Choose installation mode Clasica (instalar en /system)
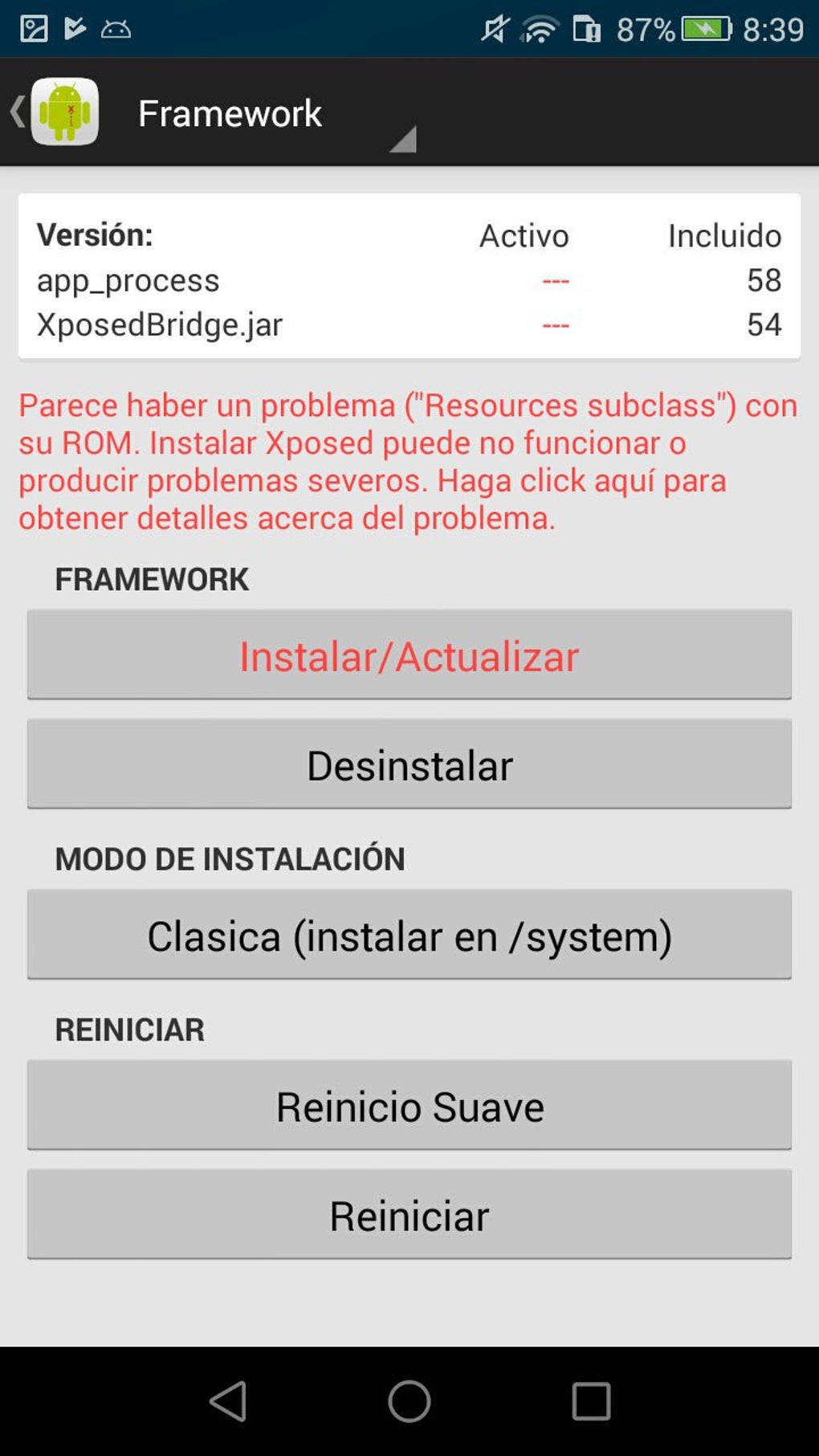Screen dimensions: 819x1456 (x=409, y=935)
